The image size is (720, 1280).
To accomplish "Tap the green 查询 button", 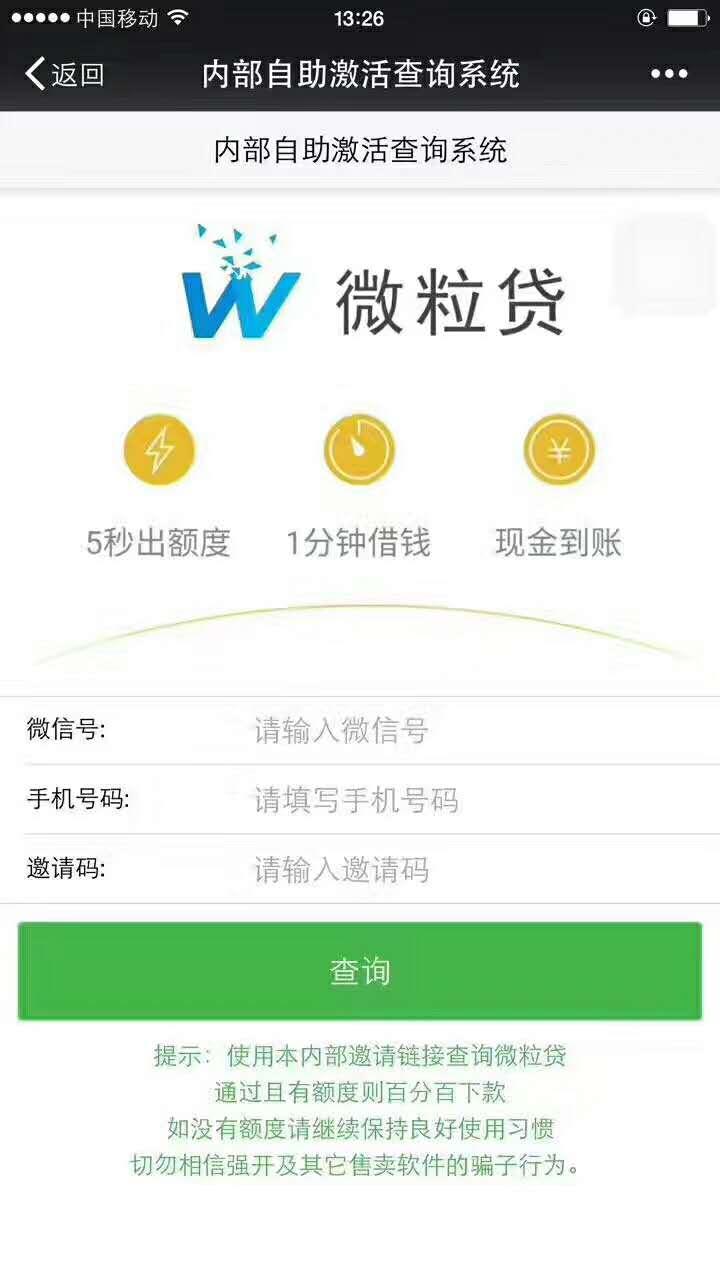I will [x=360, y=971].
